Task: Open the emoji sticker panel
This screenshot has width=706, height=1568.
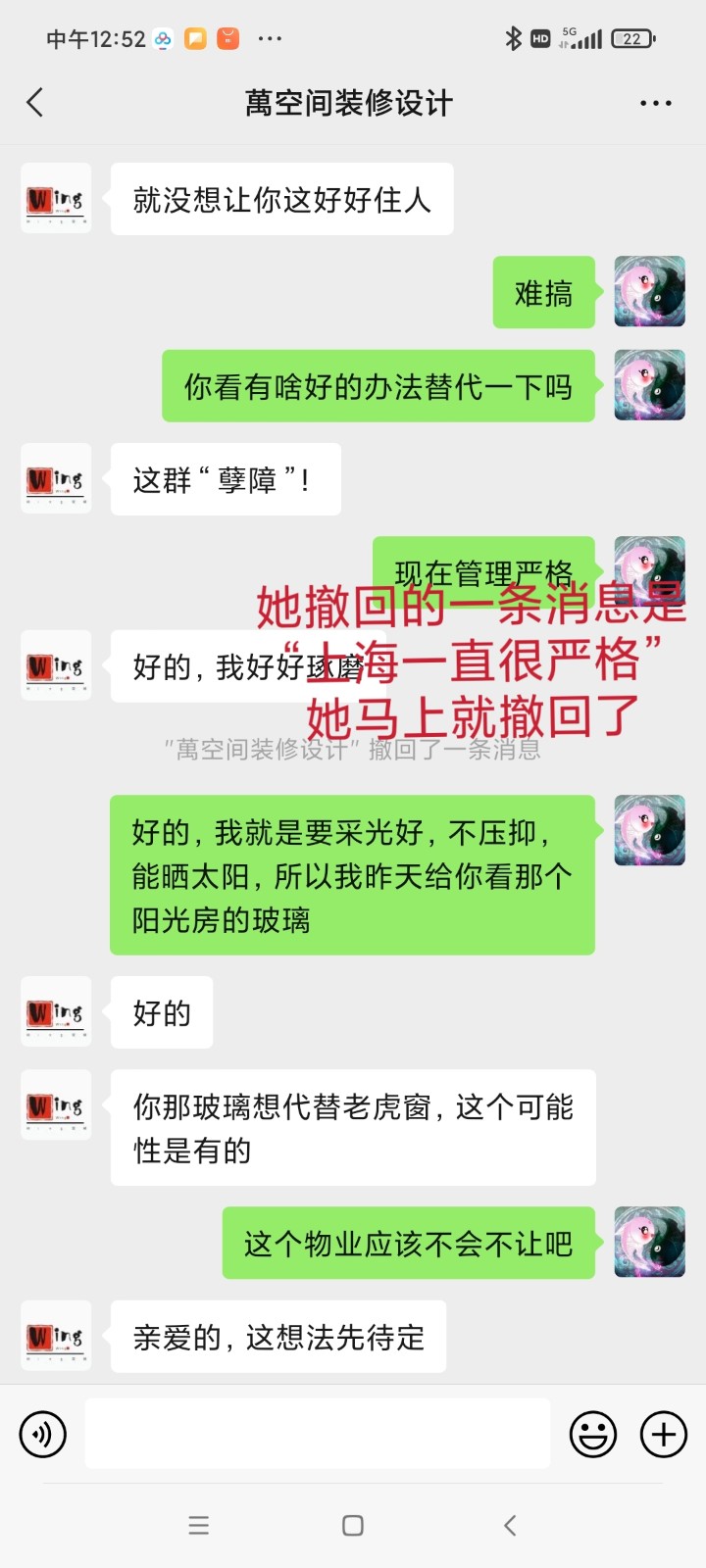Action: coord(593,1435)
